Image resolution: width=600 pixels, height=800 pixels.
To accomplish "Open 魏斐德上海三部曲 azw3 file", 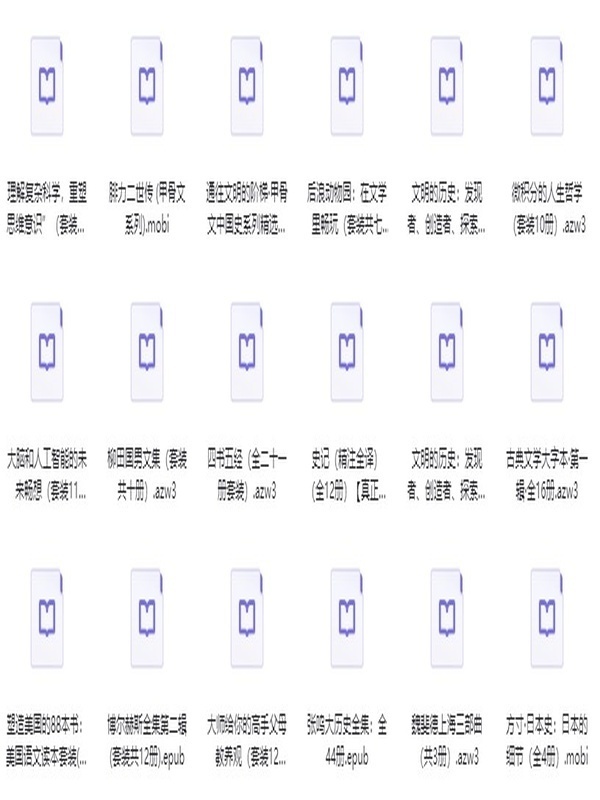I will 447,611.
